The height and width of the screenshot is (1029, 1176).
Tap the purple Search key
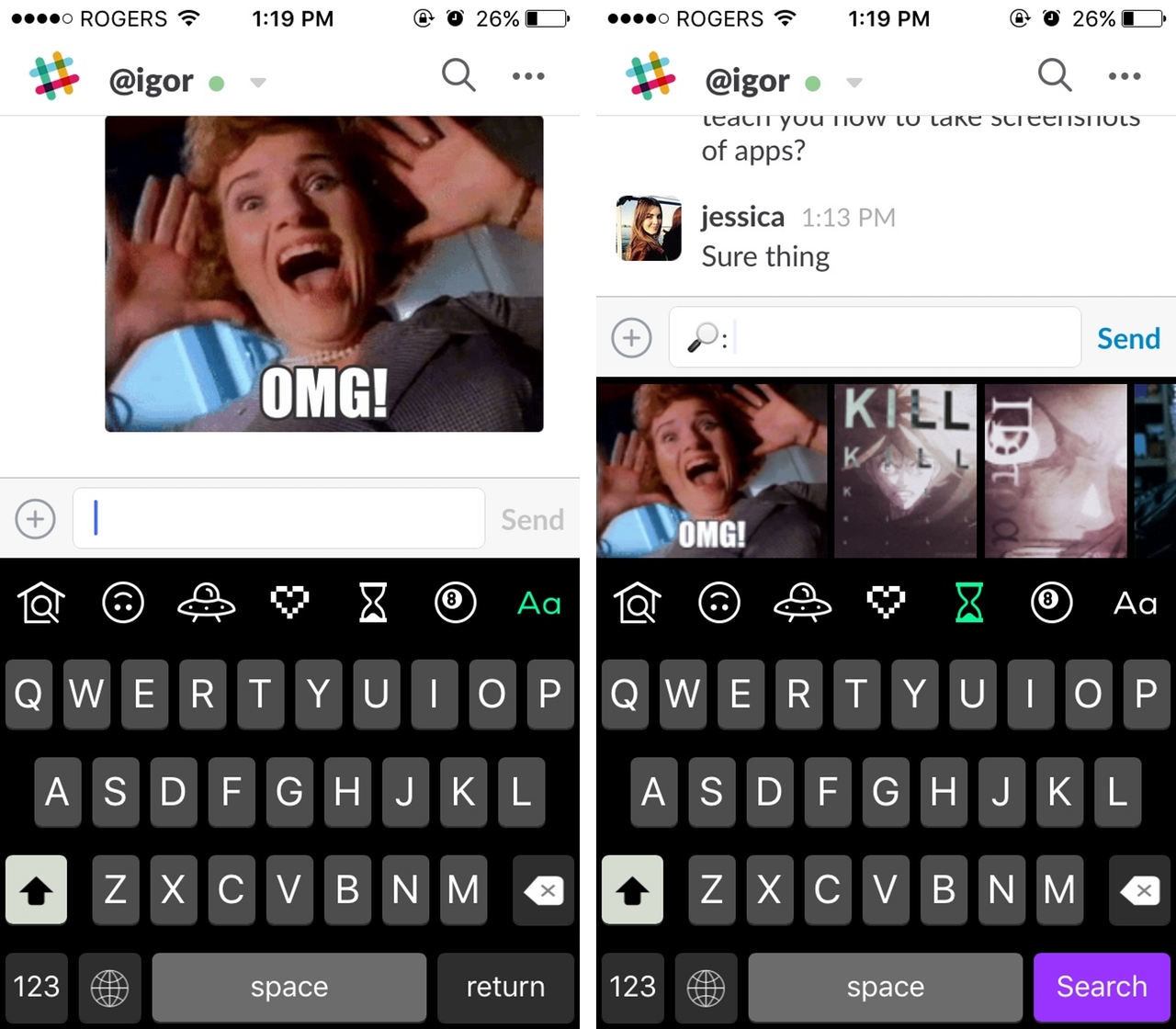tap(1102, 987)
